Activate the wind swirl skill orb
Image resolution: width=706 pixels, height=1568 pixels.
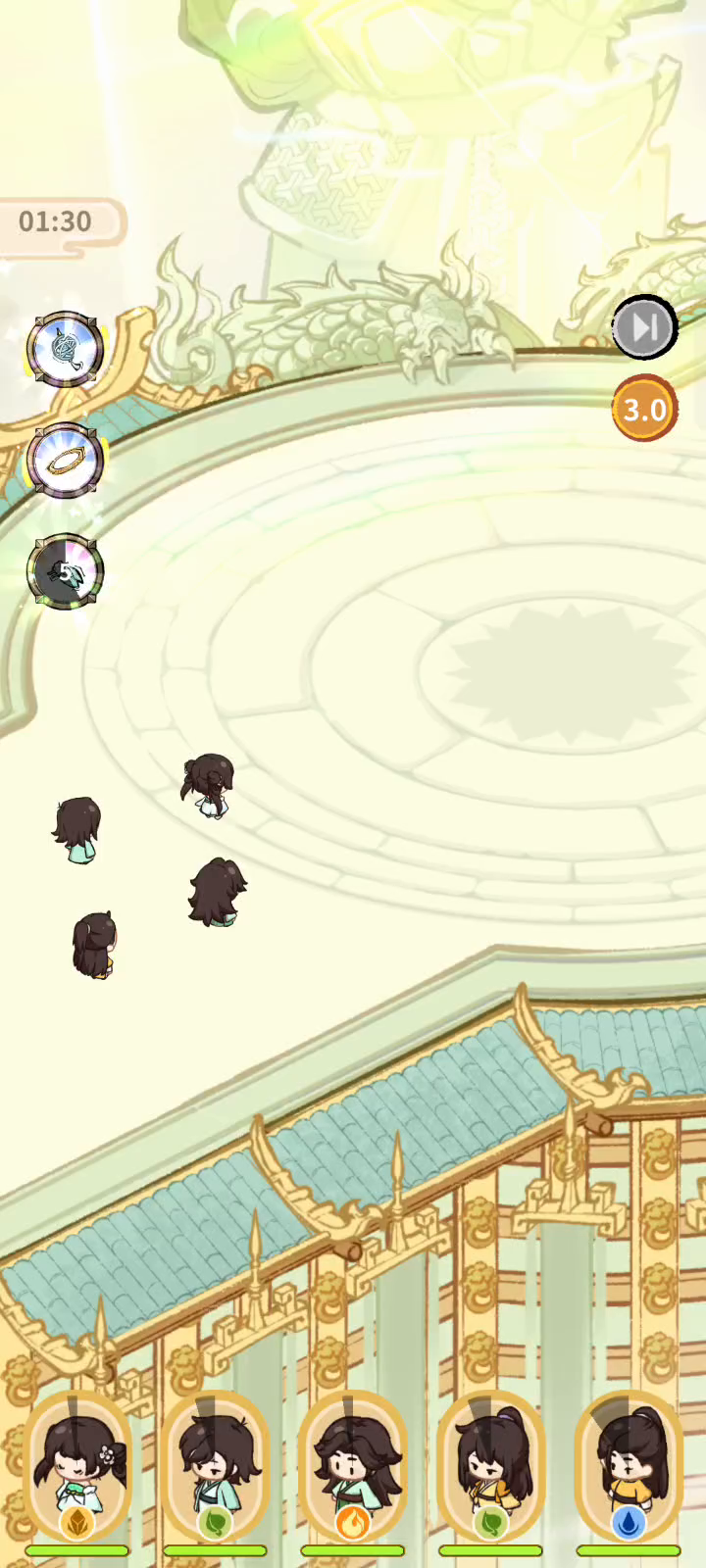(x=66, y=350)
